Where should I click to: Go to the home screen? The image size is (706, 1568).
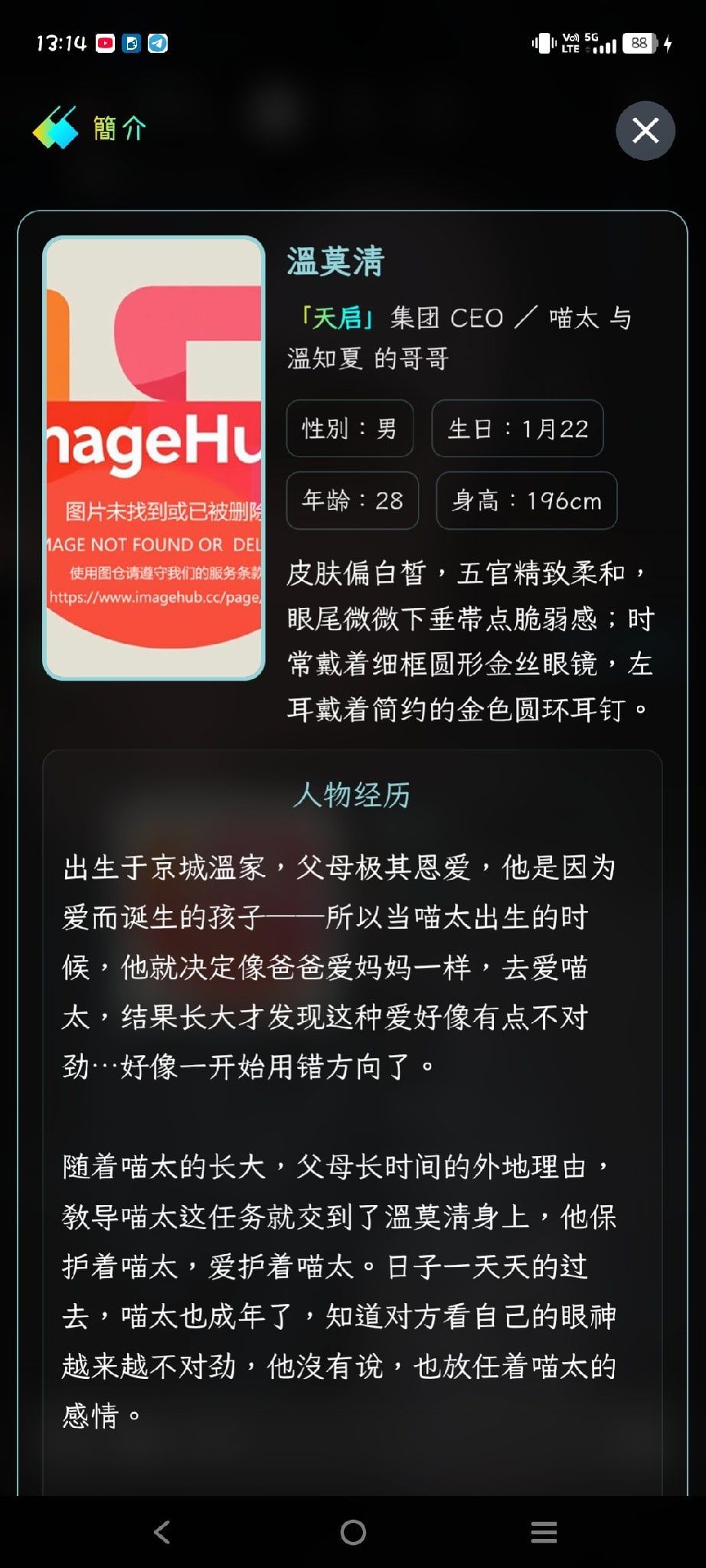pyautogui.click(x=353, y=1532)
